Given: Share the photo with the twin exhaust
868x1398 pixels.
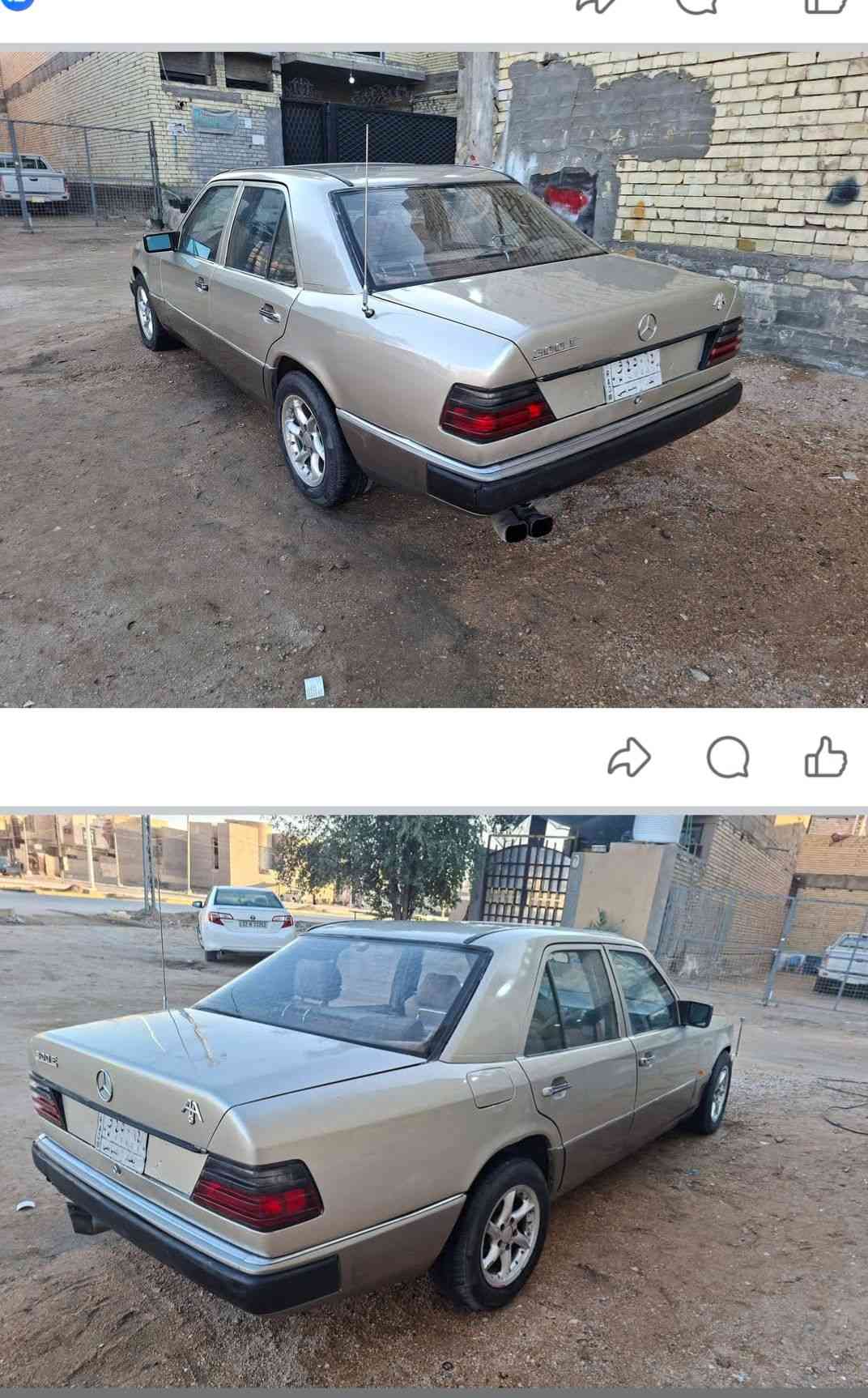Looking at the screenshot, I should pos(629,758).
